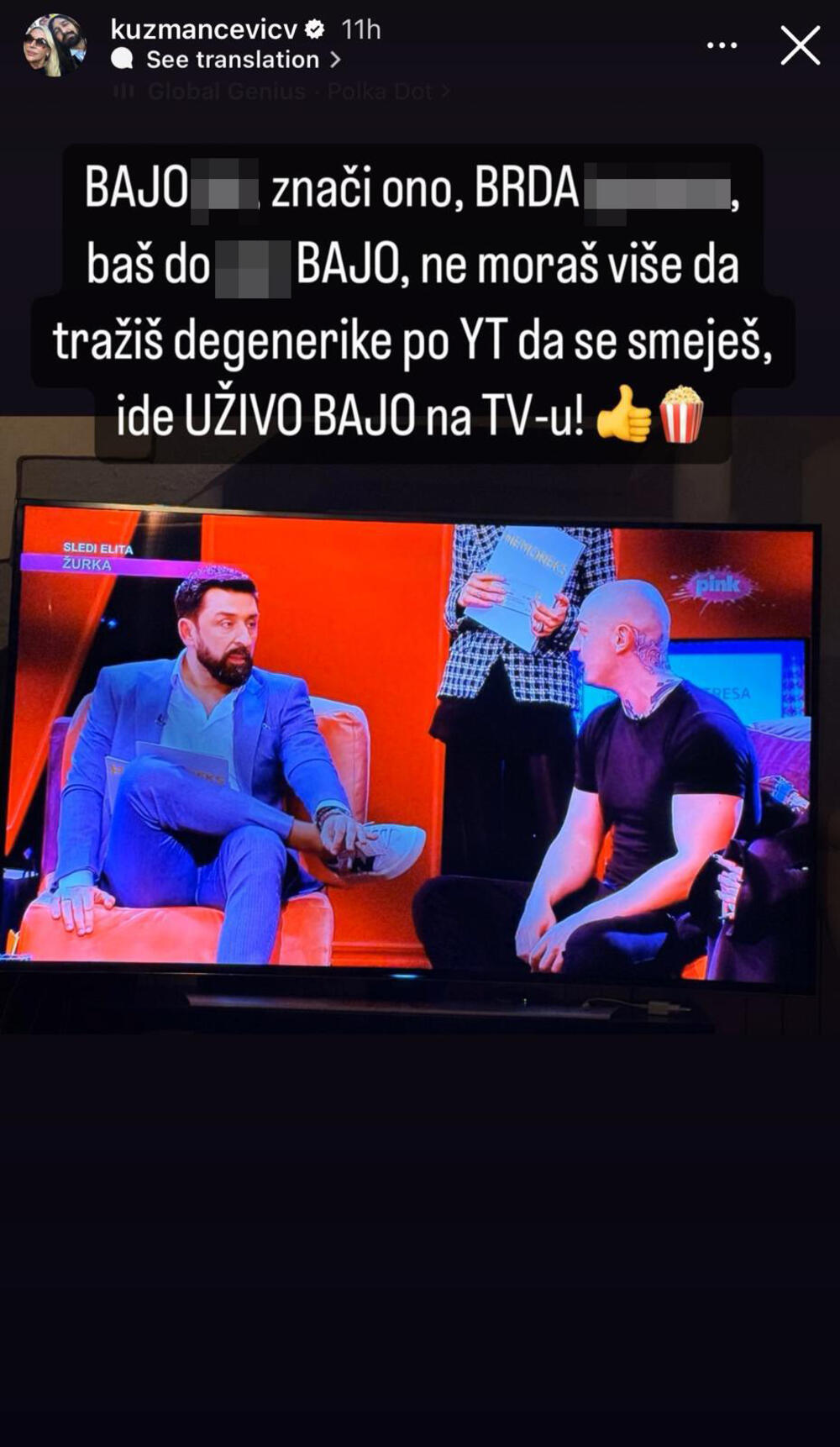
Task: Close the story viewer
Action: pos(800,45)
